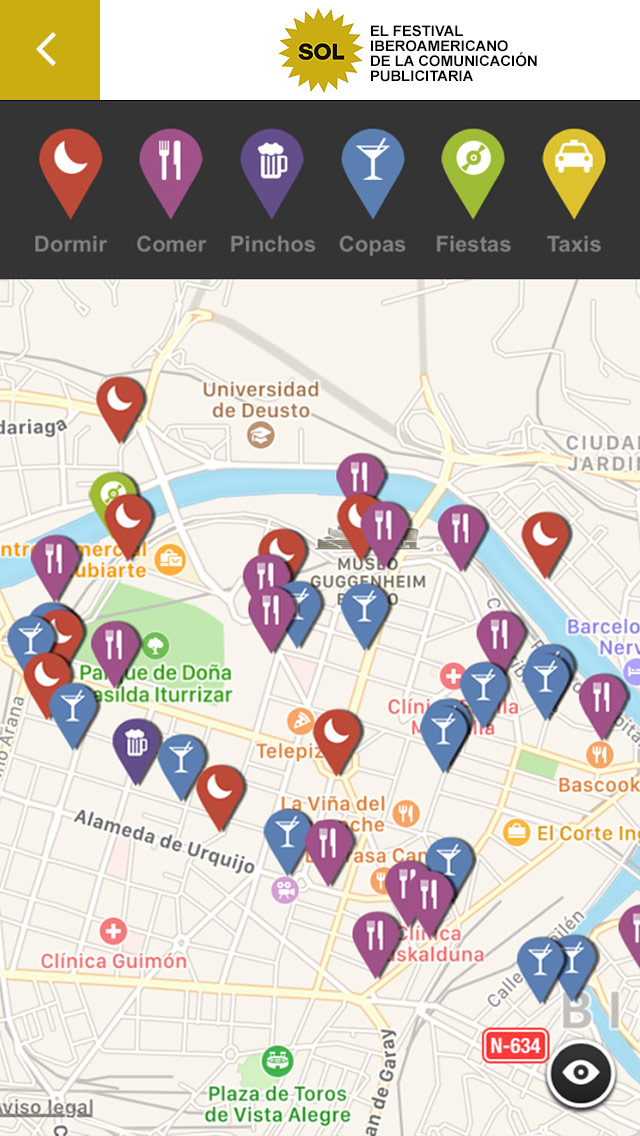
Task: Go back using the yellow arrow
Action: point(48,49)
